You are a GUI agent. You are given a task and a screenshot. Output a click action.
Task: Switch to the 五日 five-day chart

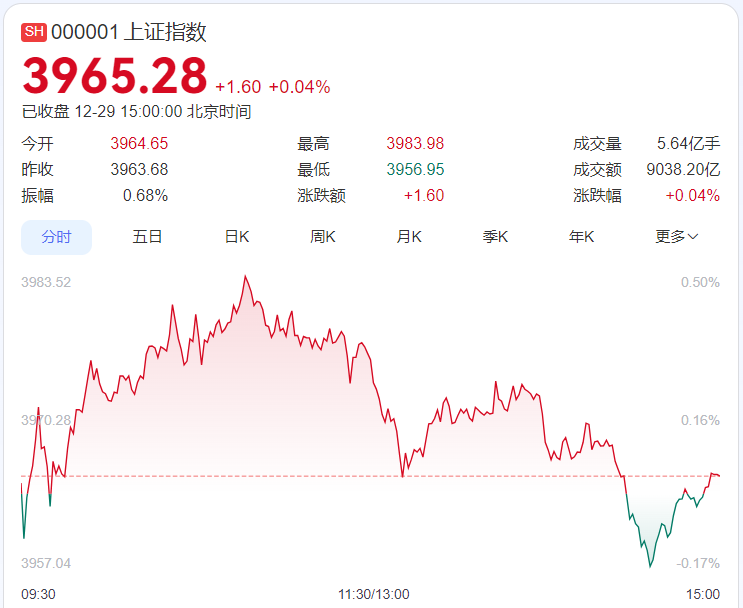tap(147, 237)
